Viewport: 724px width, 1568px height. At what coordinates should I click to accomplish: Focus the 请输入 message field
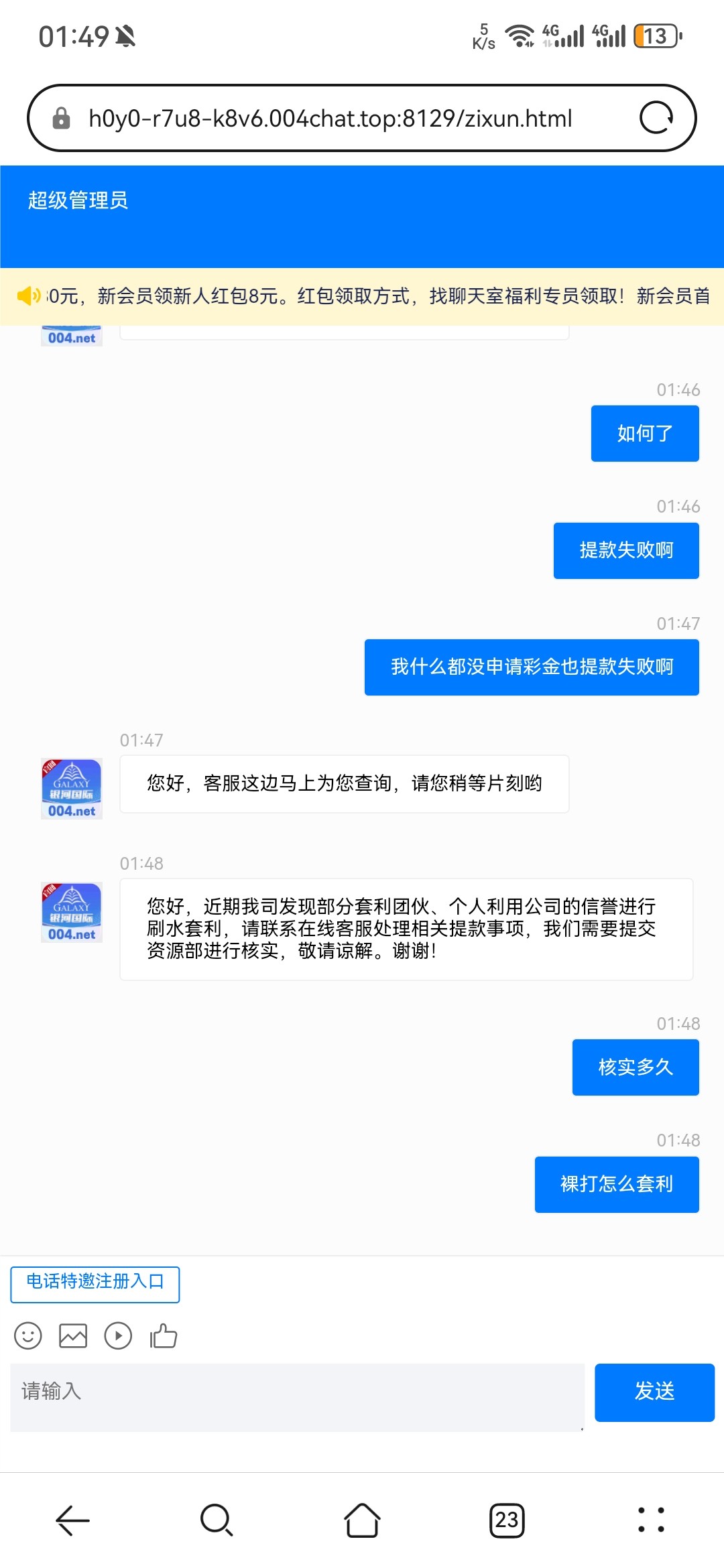pos(297,1397)
